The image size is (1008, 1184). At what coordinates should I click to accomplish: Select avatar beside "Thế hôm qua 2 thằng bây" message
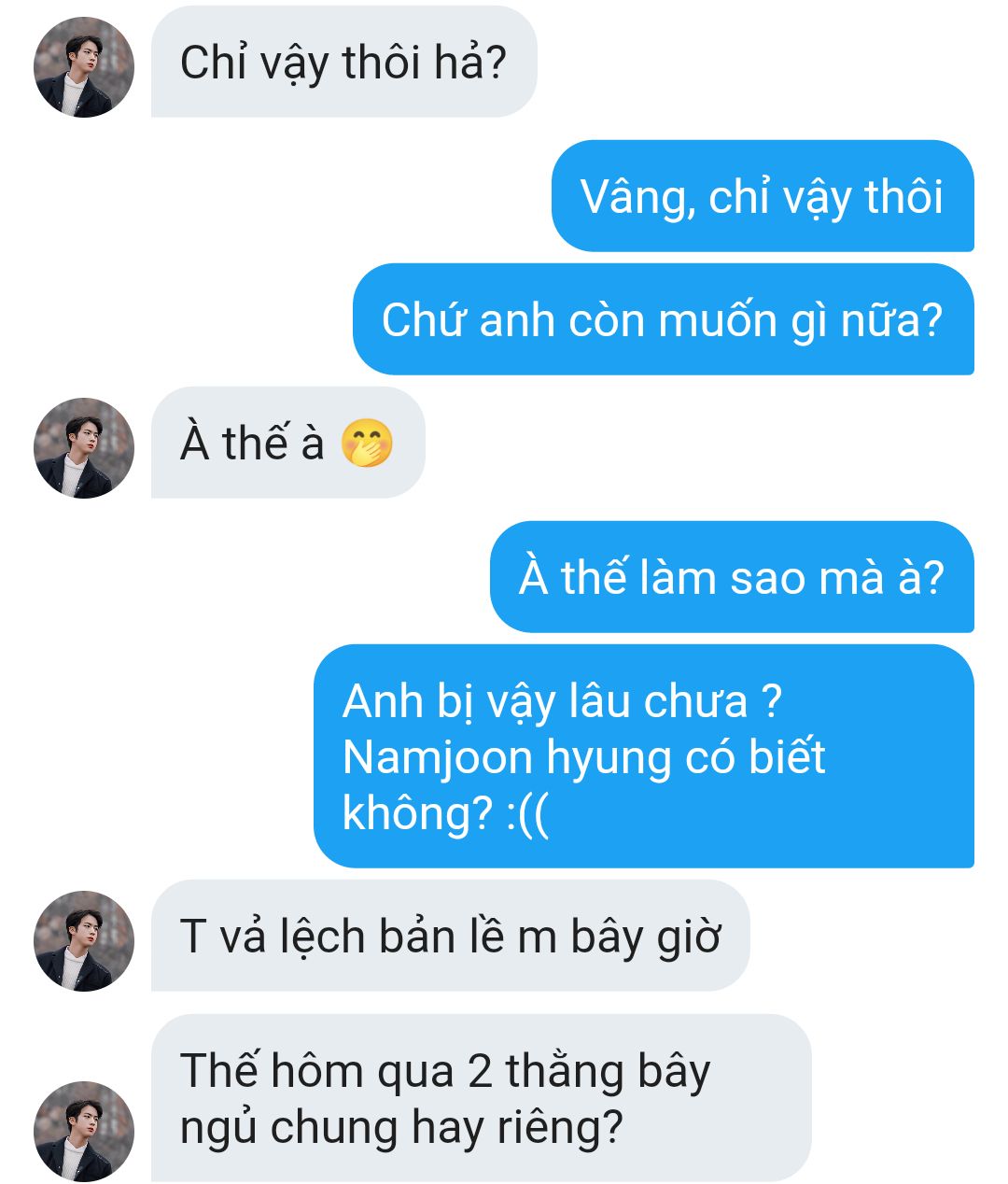click(84, 1132)
